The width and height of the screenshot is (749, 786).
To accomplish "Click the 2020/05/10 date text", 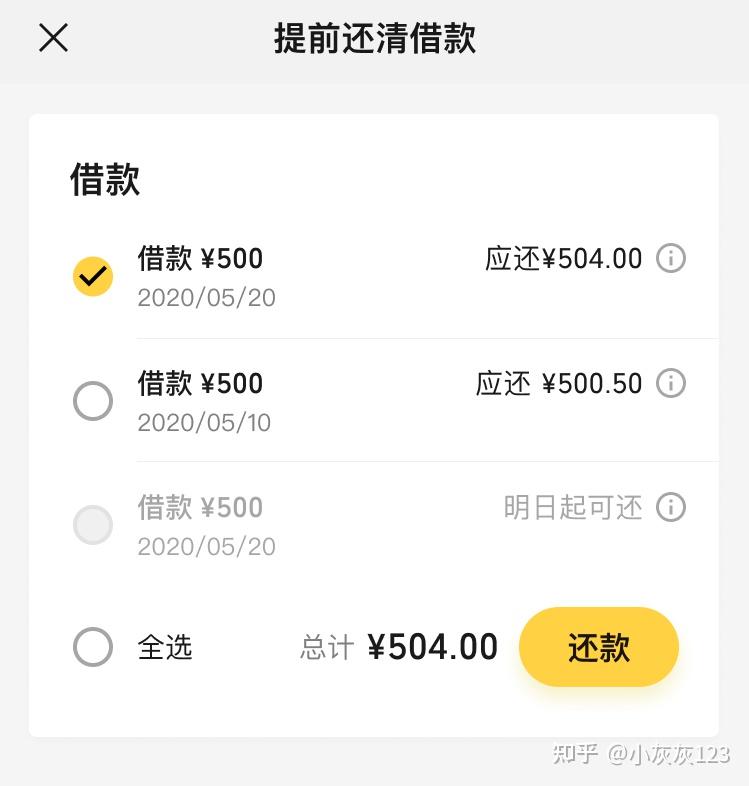I will pos(206,422).
